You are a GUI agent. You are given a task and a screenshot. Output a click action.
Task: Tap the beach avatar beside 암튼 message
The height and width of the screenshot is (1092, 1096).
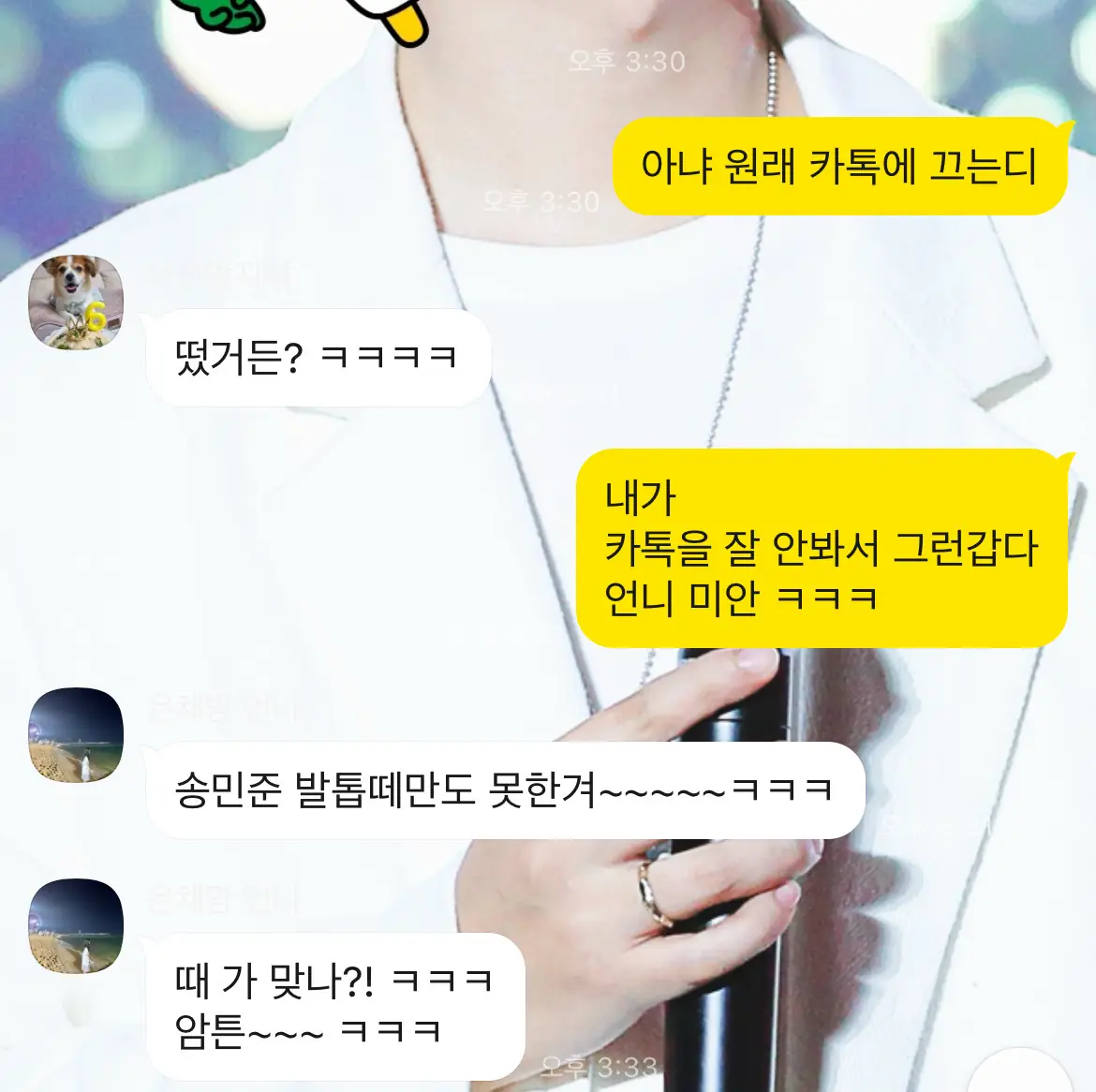pos(77,926)
